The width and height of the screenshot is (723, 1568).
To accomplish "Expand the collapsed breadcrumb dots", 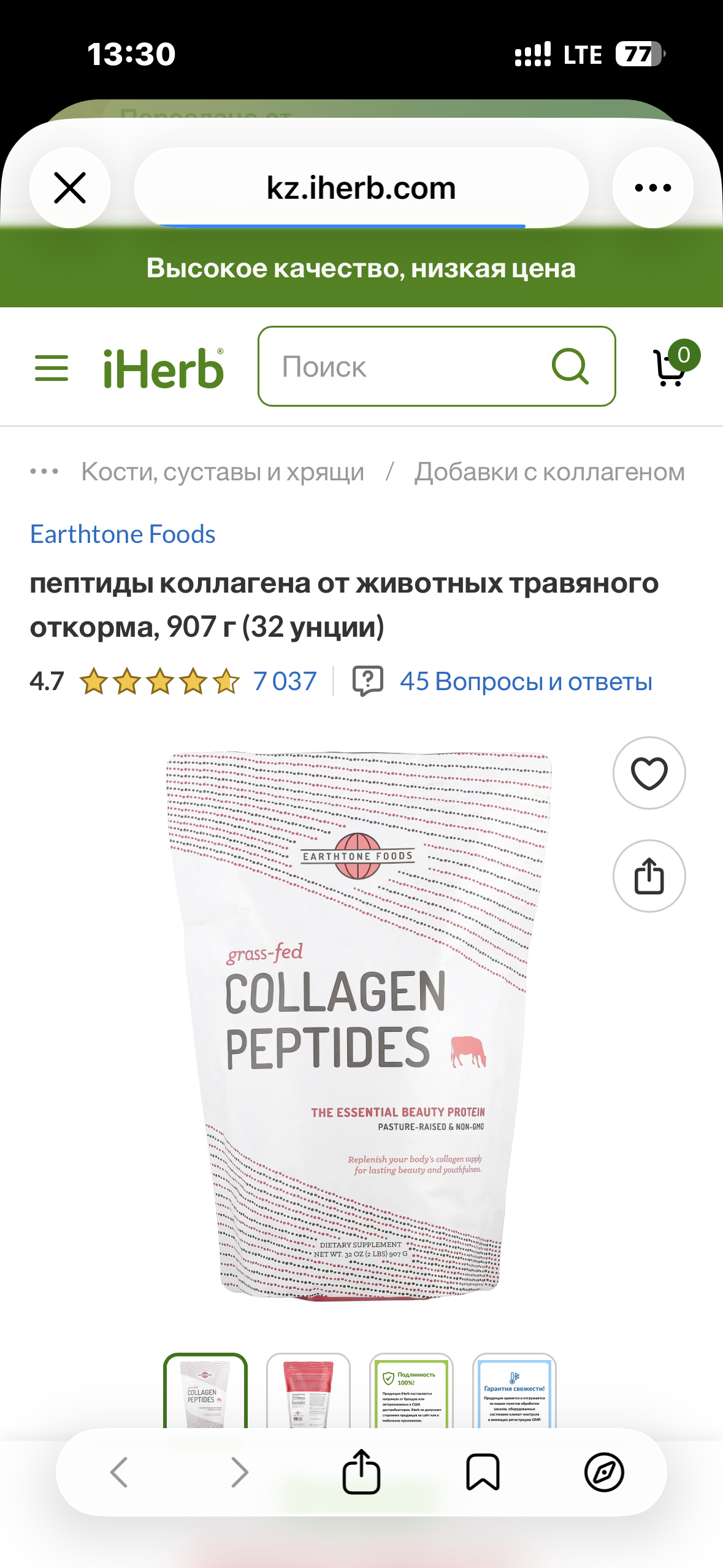I will click(44, 472).
